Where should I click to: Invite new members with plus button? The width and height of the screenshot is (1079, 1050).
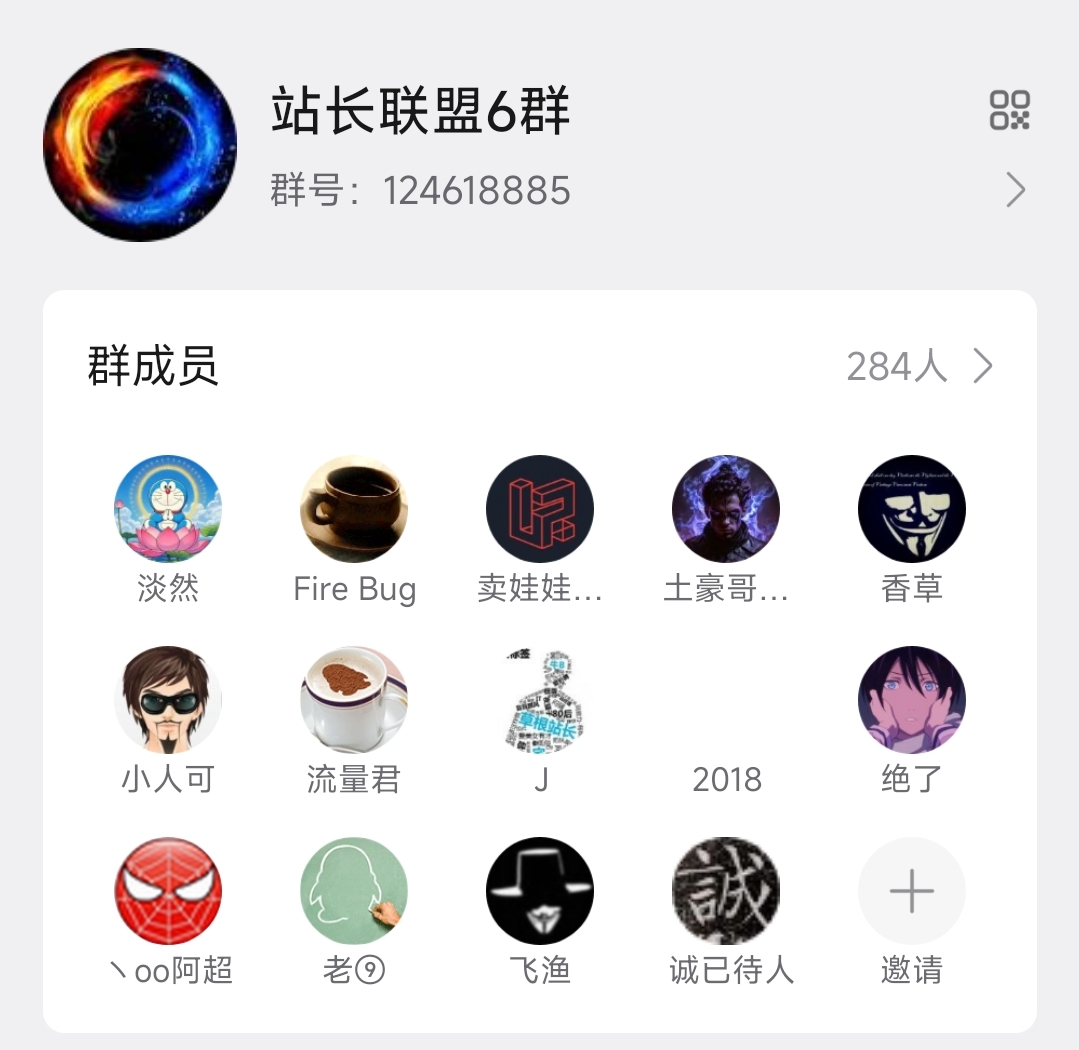(x=912, y=891)
